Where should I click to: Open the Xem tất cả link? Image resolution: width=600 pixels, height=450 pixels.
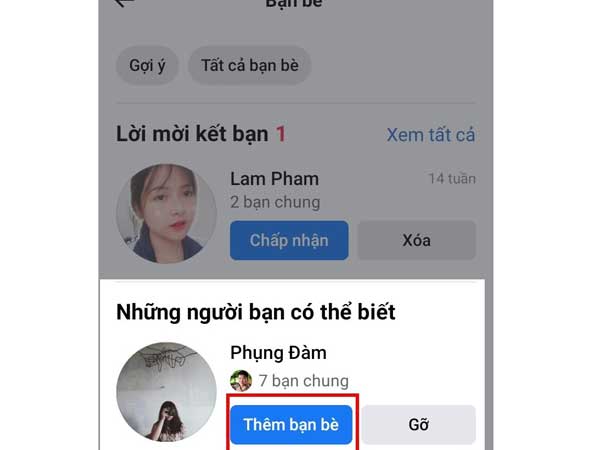[430, 134]
